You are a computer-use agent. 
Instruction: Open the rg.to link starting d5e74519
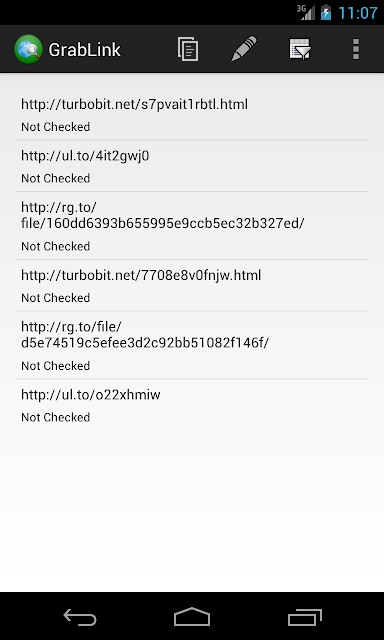192,345
